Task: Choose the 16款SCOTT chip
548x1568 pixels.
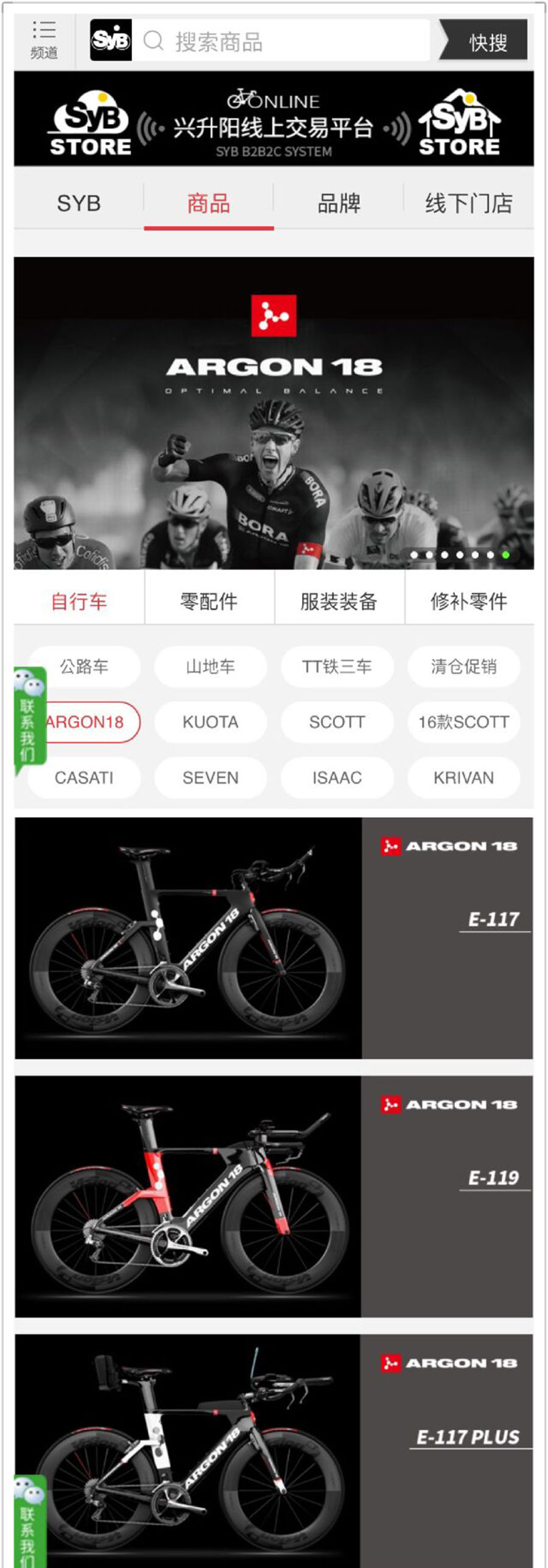Action: (x=463, y=722)
